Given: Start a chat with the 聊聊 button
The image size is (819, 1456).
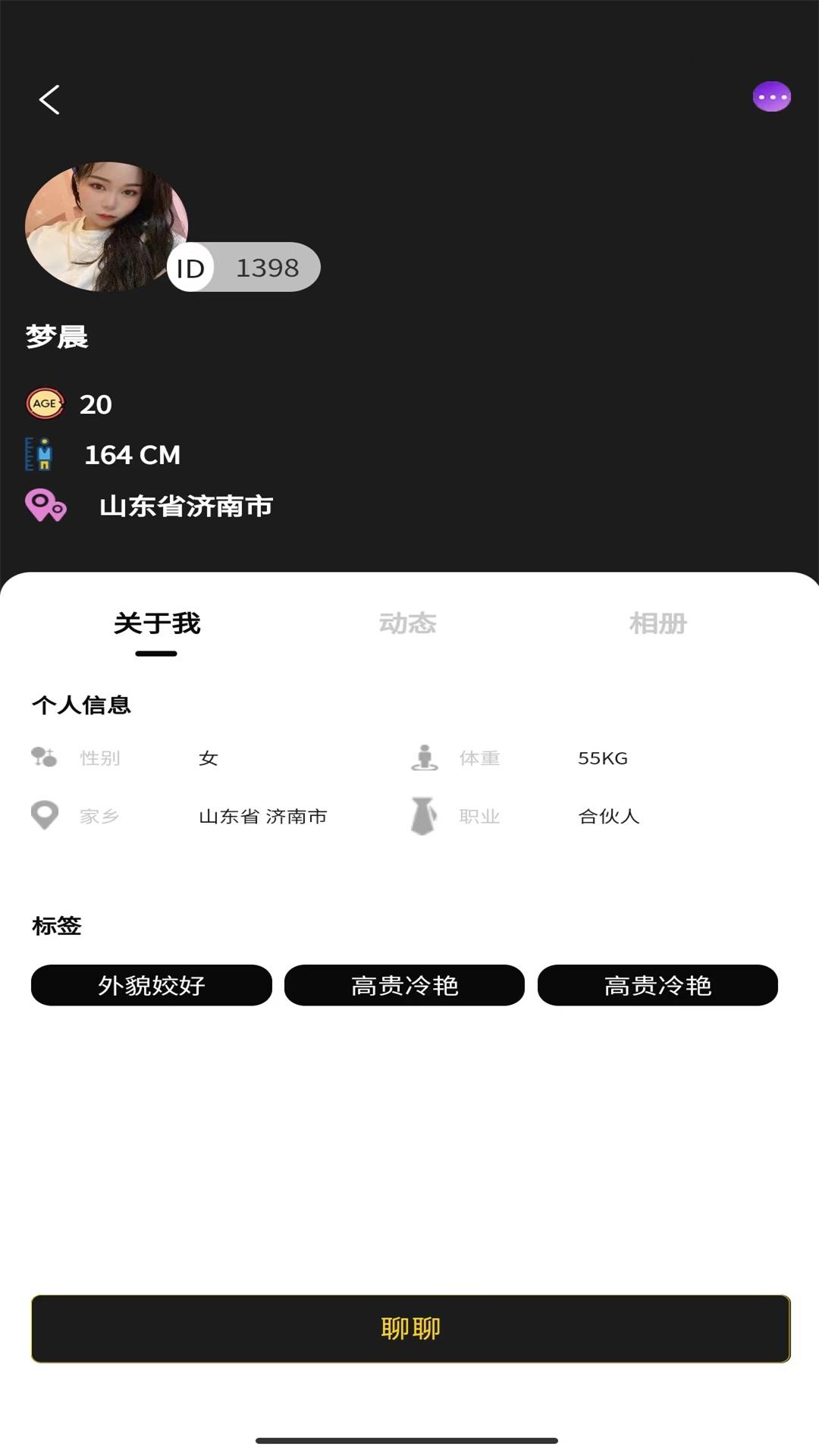Looking at the screenshot, I should coord(410,1329).
